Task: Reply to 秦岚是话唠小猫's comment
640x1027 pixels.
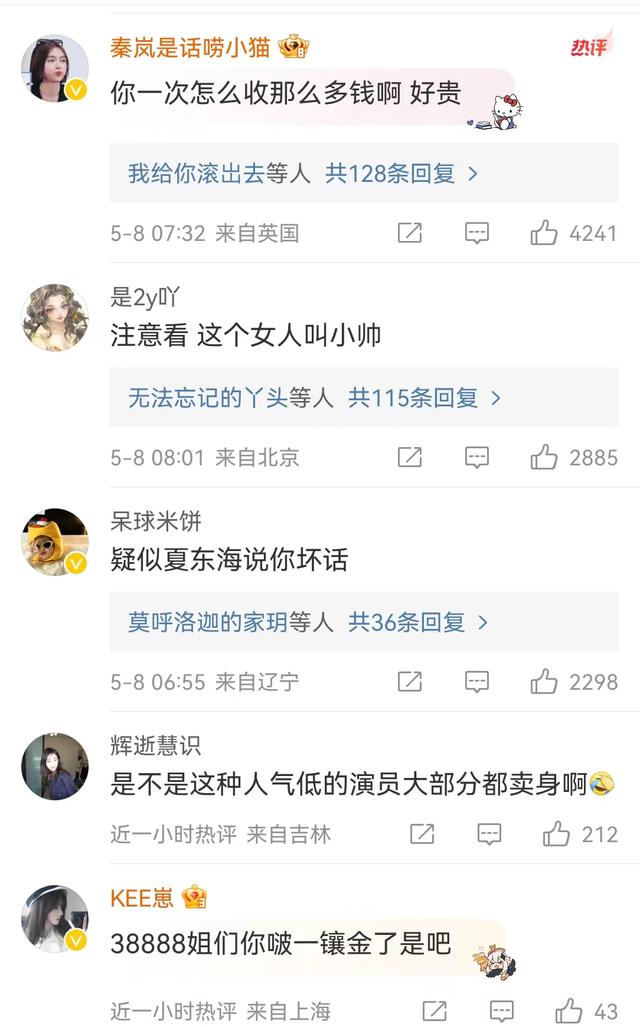Action: coord(477,233)
